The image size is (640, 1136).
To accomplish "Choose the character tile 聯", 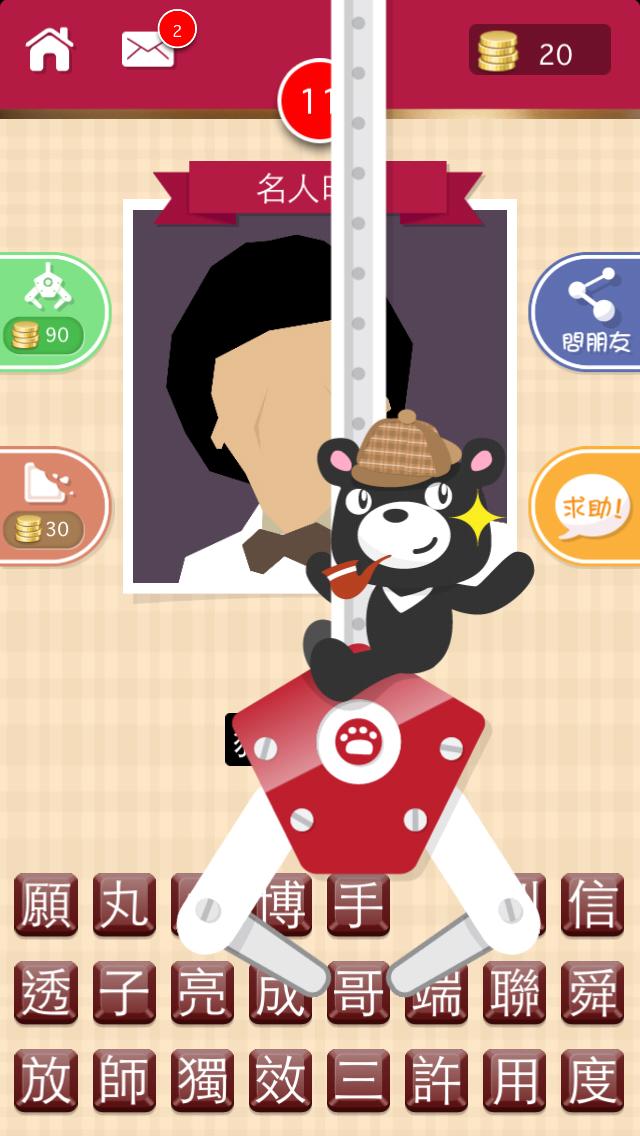I will 515,993.
